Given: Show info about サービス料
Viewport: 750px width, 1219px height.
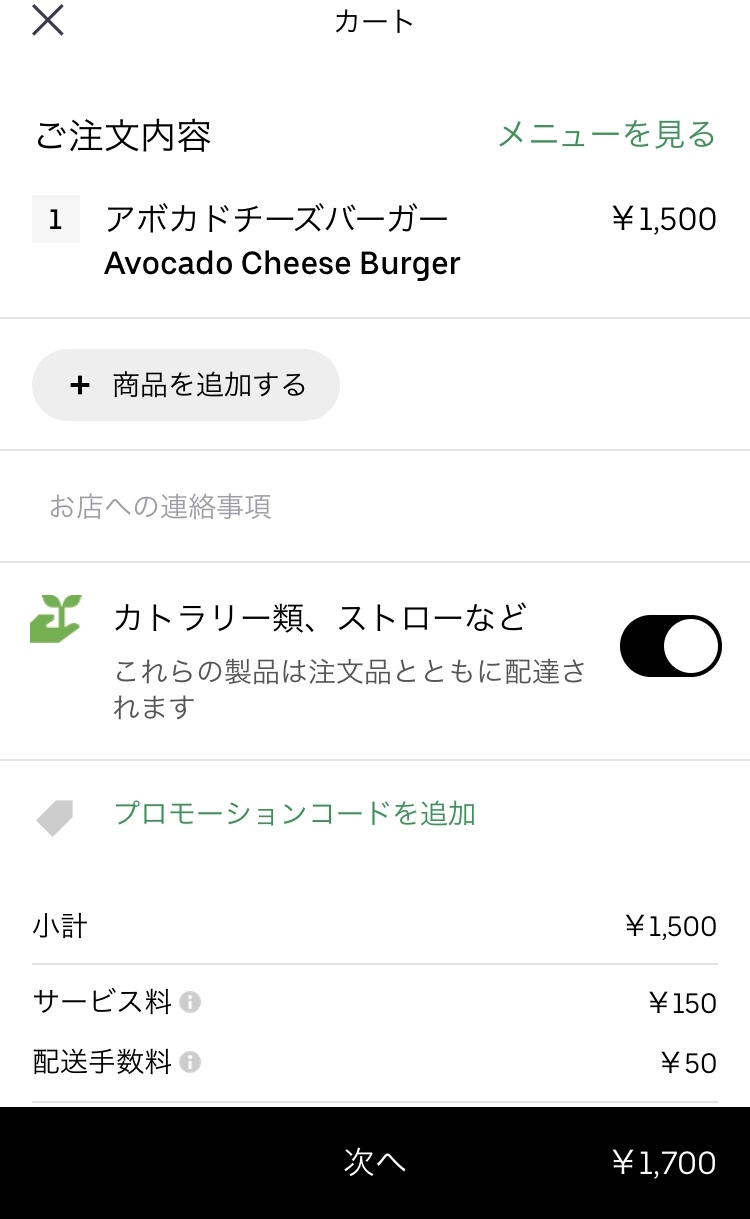Looking at the screenshot, I should tap(190, 1002).
